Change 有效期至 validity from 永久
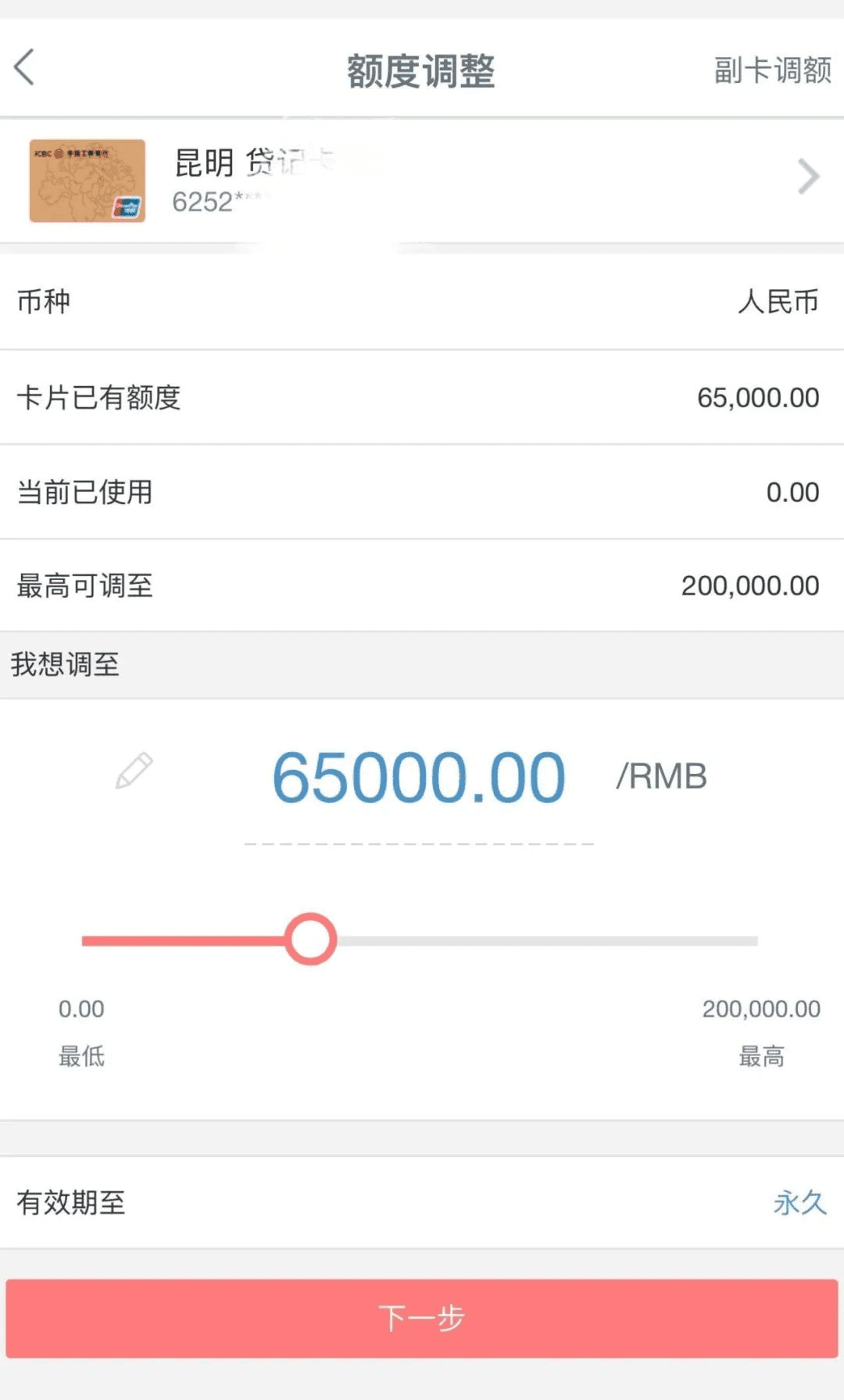The width and height of the screenshot is (844, 1400). (x=799, y=1202)
